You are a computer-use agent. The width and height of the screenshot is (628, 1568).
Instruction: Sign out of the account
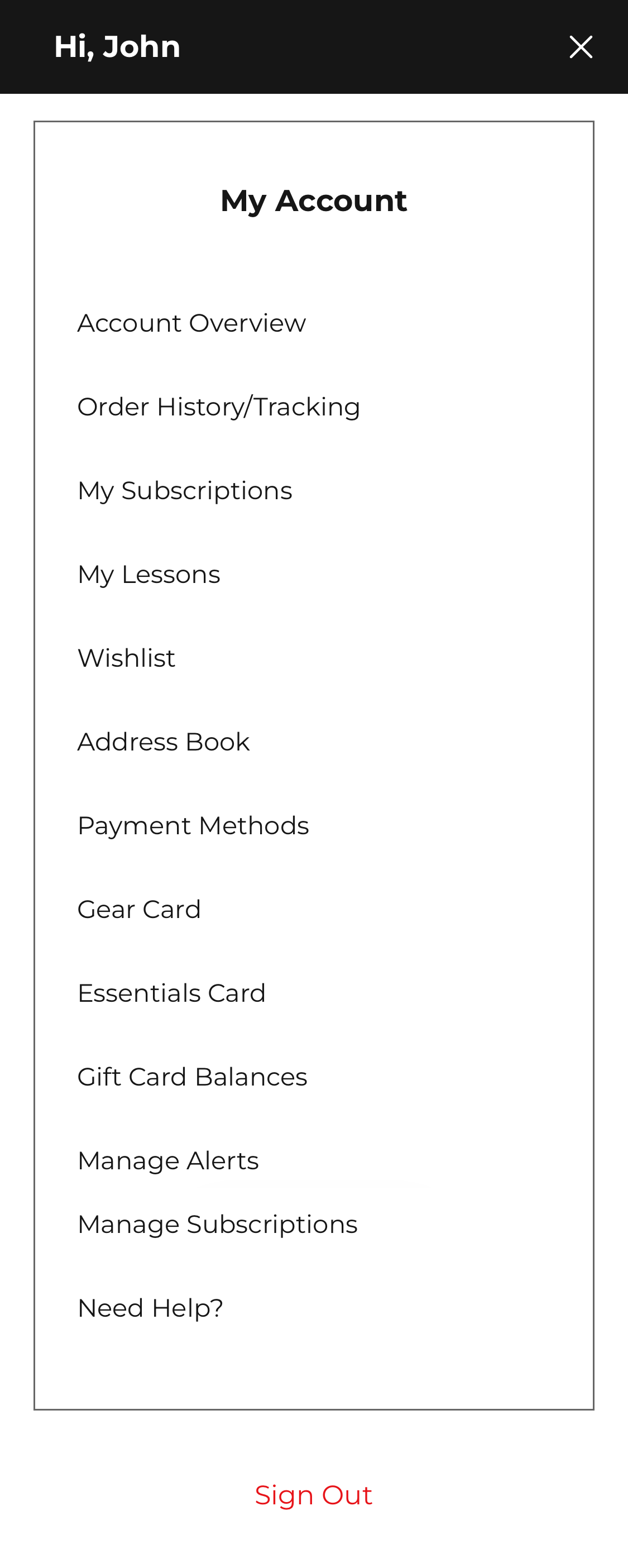[x=313, y=1495]
